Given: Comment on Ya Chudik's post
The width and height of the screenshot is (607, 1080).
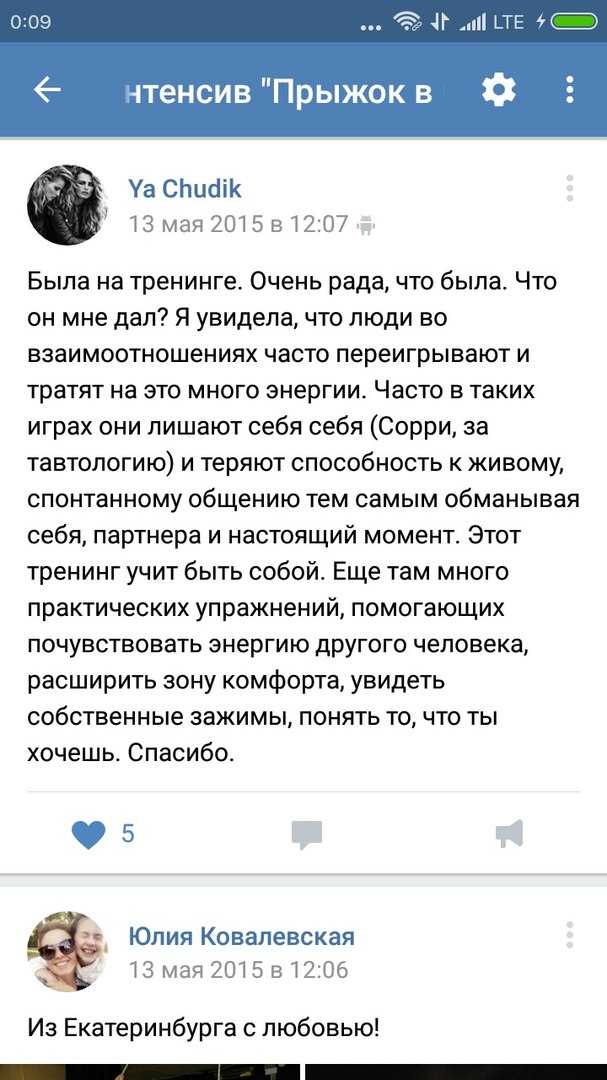Looking at the screenshot, I should click(x=307, y=835).
